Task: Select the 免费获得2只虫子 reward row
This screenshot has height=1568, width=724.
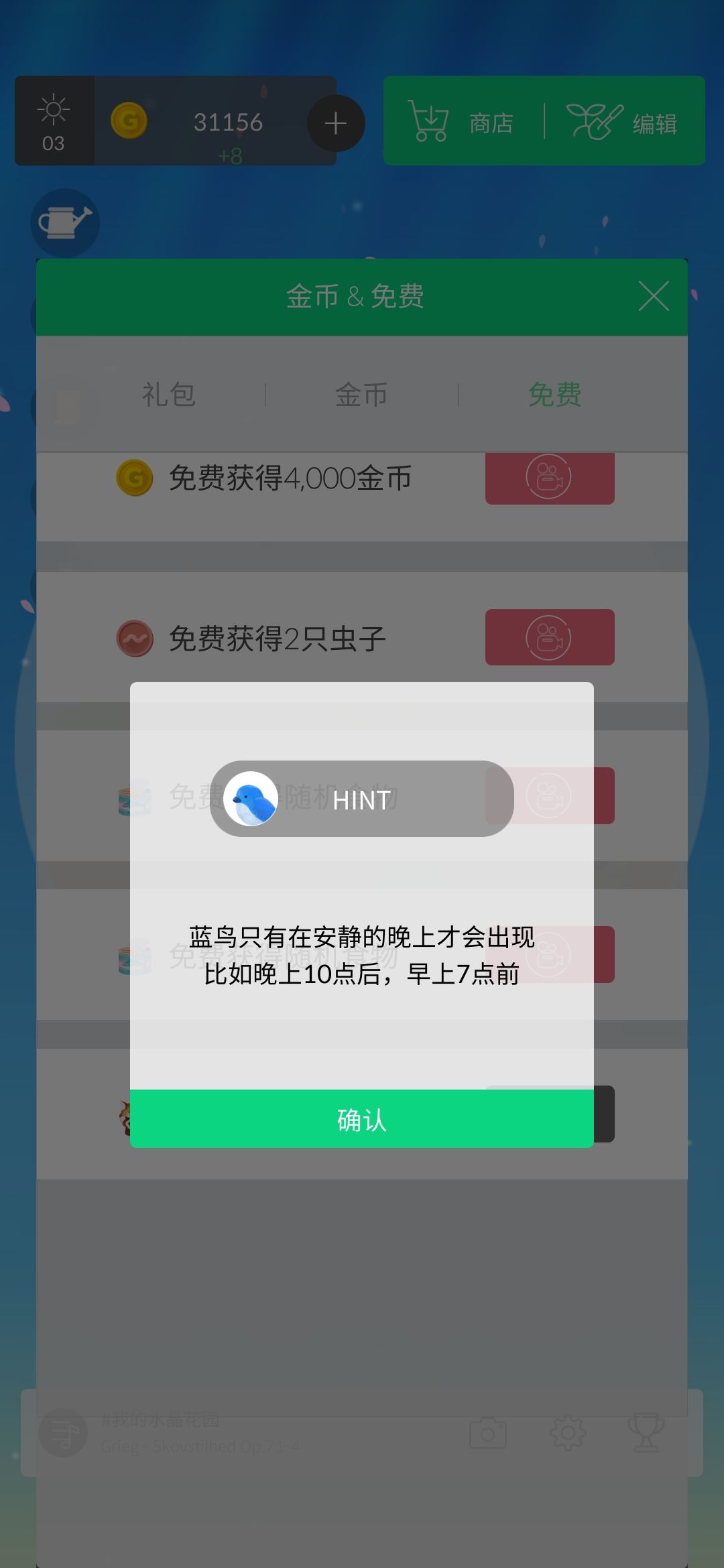Action: coord(277,638)
